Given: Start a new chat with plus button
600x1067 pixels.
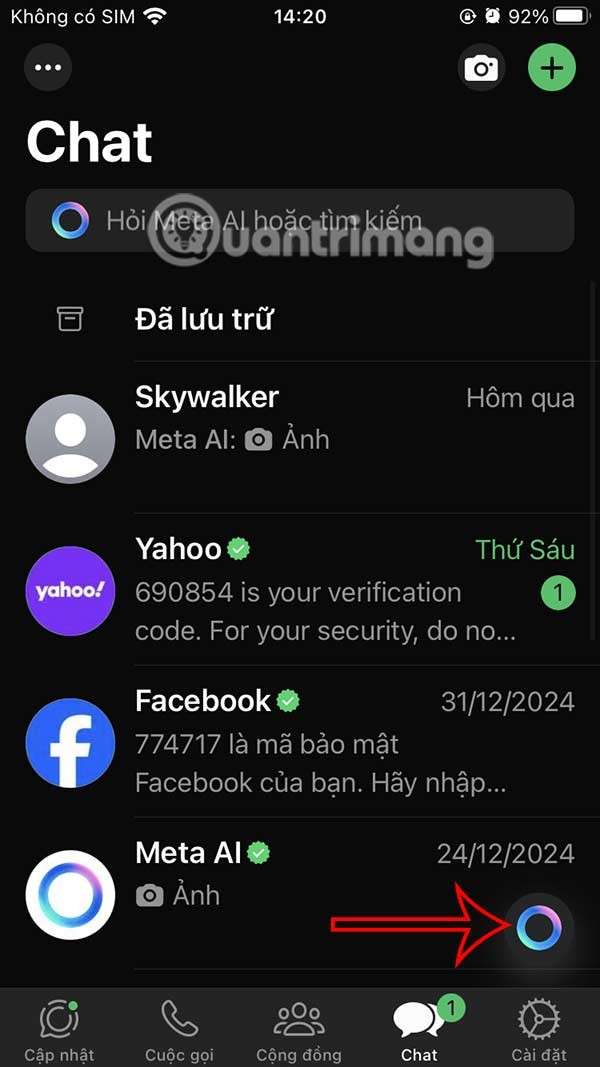Looking at the screenshot, I should pos(552,68).
